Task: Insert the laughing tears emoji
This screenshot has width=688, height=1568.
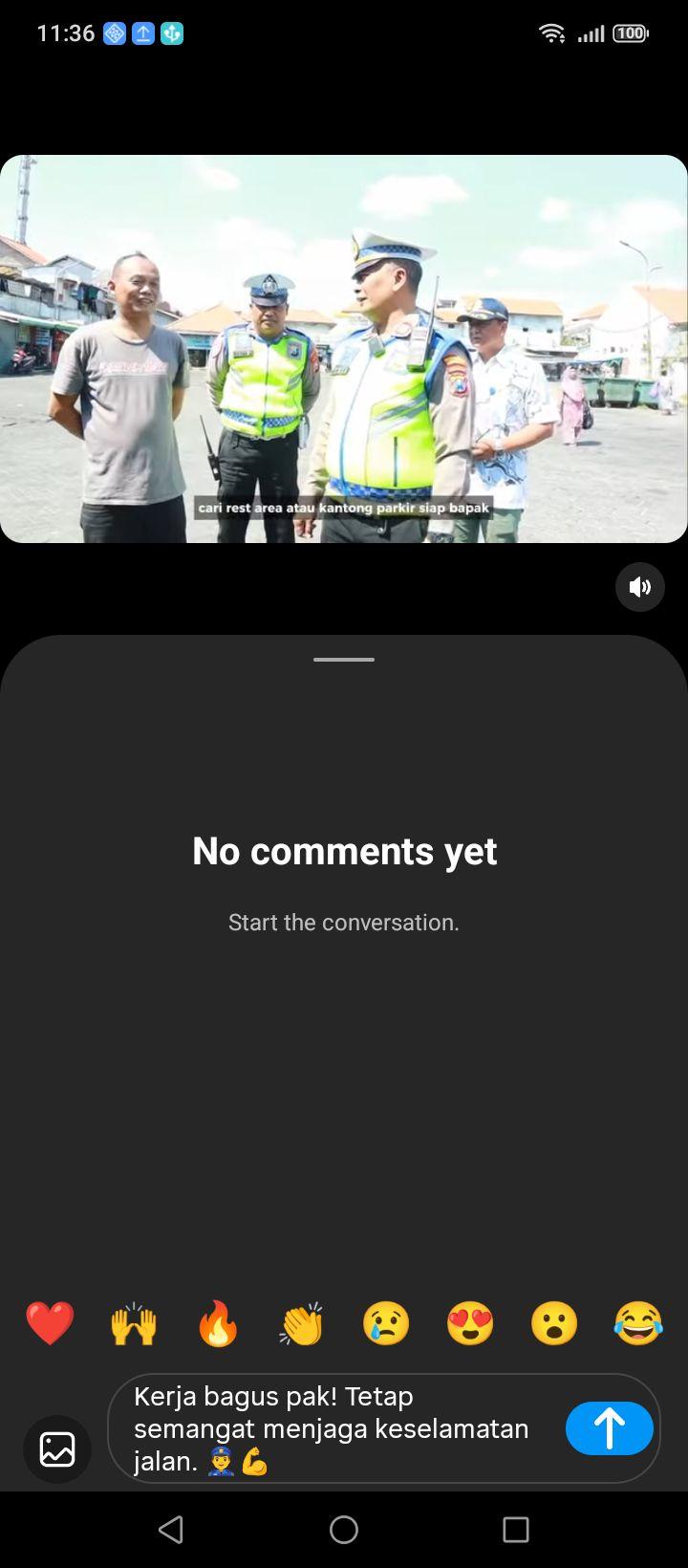Action: (638, 1324)
